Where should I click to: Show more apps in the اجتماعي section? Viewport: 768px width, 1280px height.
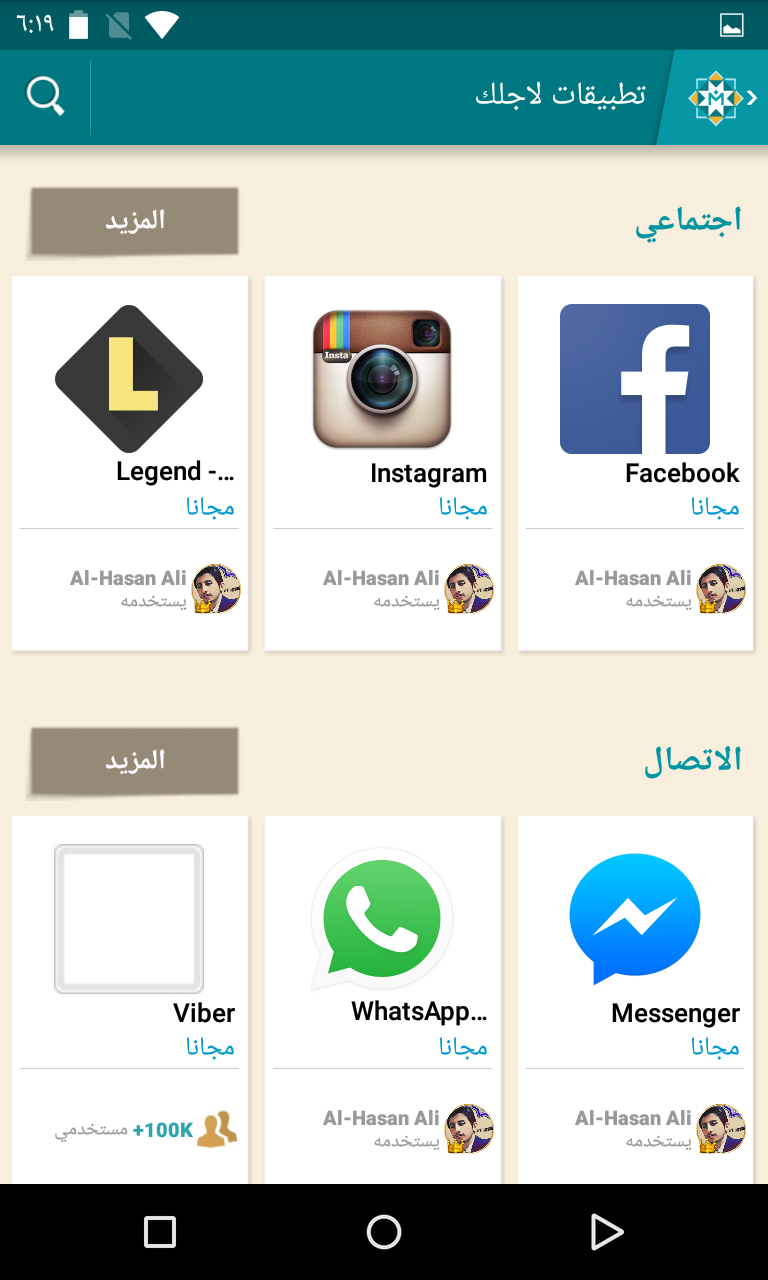pyautogui.click(x=134, y=221)
